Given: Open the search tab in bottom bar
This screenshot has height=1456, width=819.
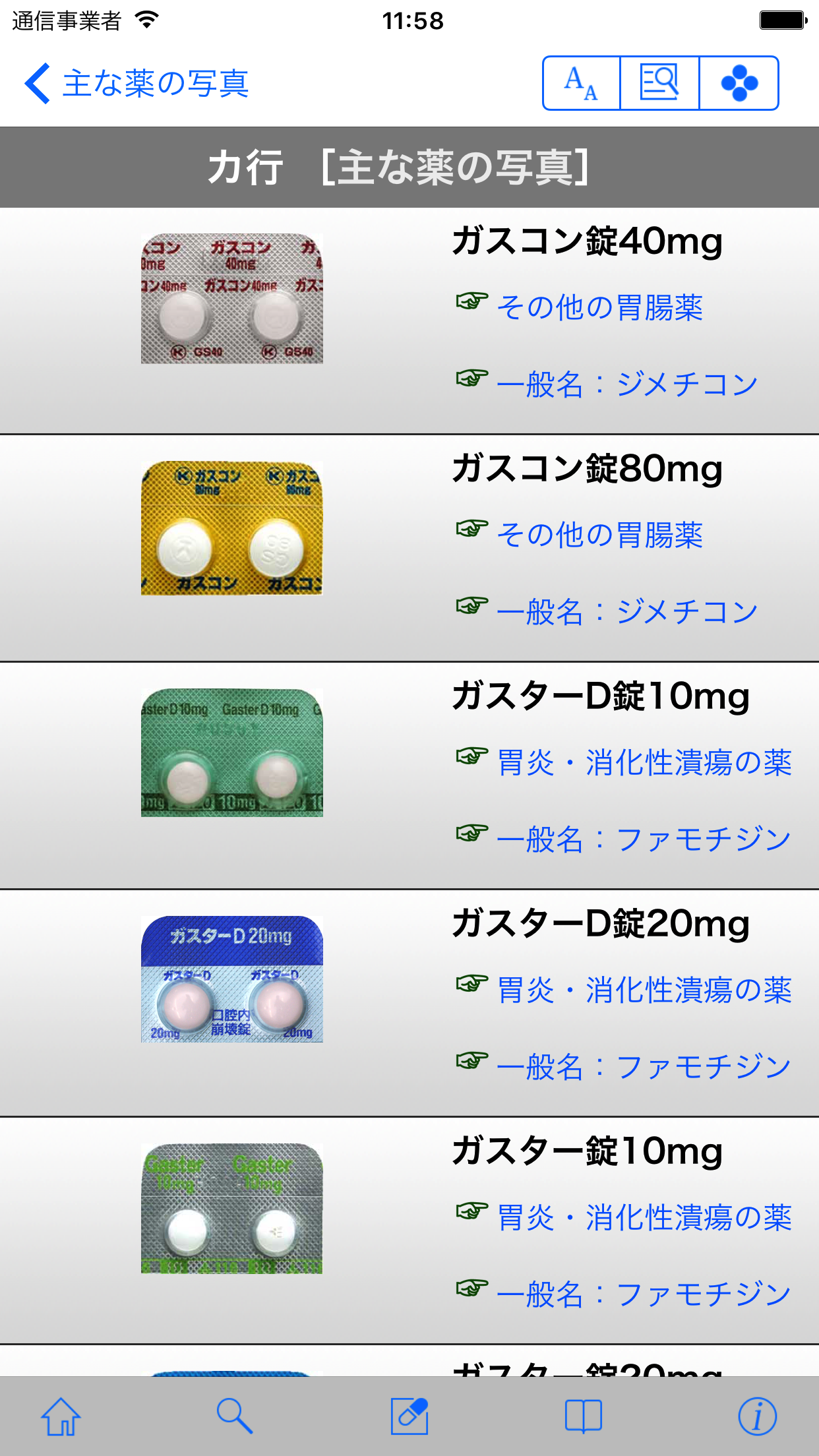Looking at the screenshot, I should (235, 1416).
